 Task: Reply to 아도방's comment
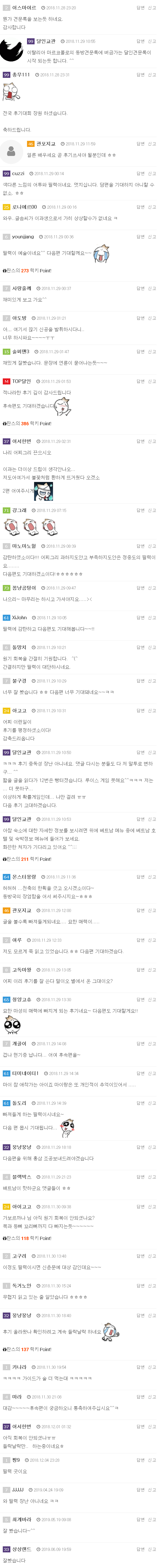click(141, 318)
